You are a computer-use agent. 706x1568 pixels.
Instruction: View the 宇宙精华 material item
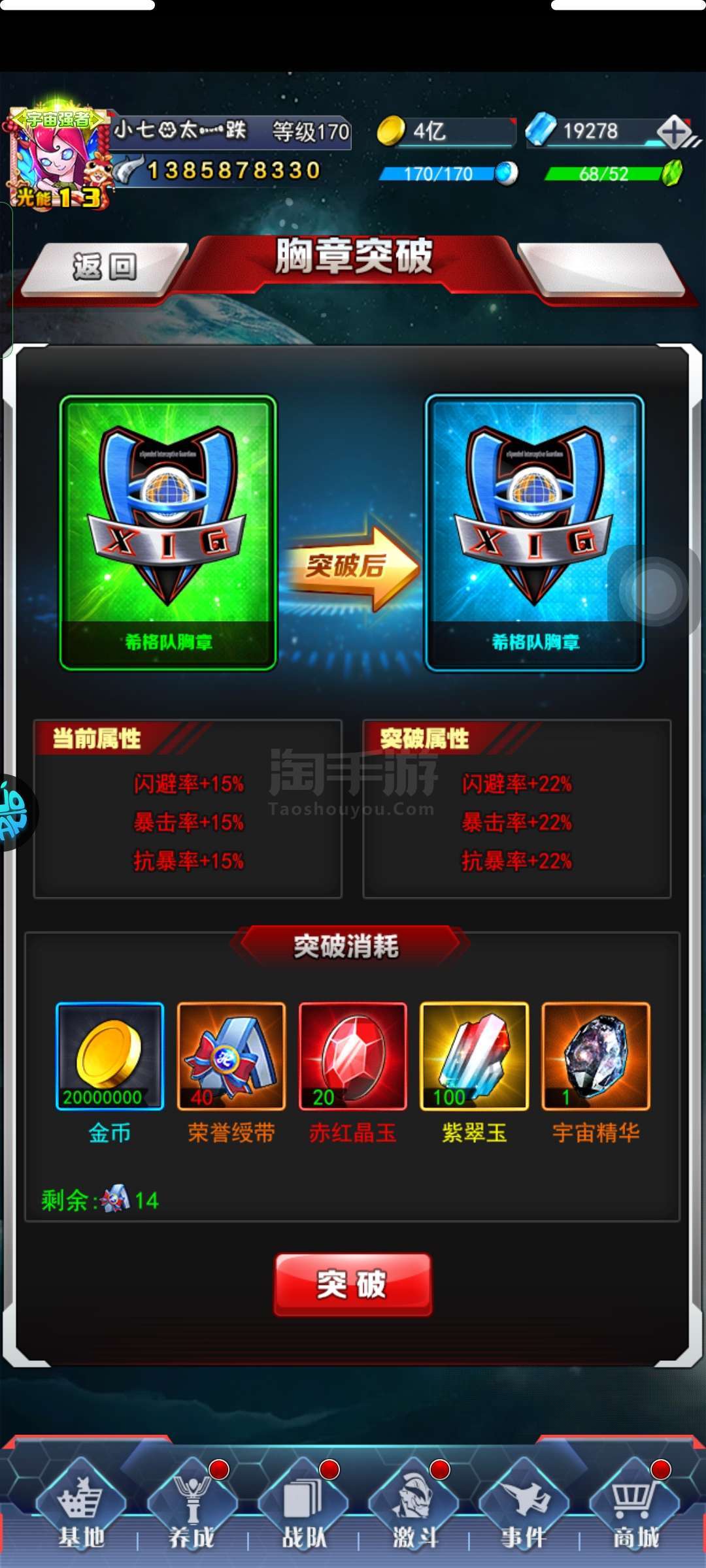(596, 1056)
